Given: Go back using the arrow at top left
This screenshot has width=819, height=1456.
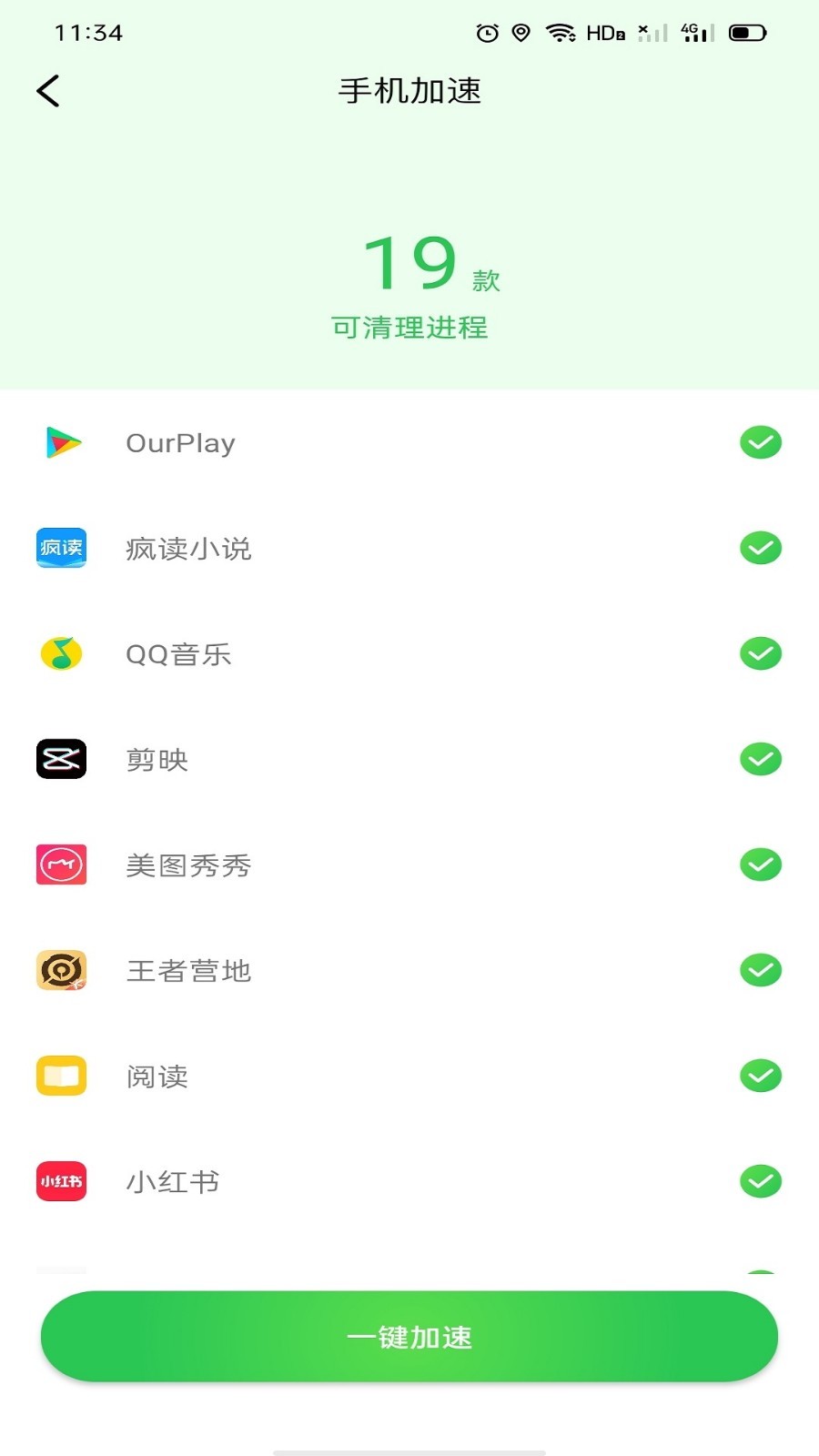Looking at the screenshot, I should [47, 91].
